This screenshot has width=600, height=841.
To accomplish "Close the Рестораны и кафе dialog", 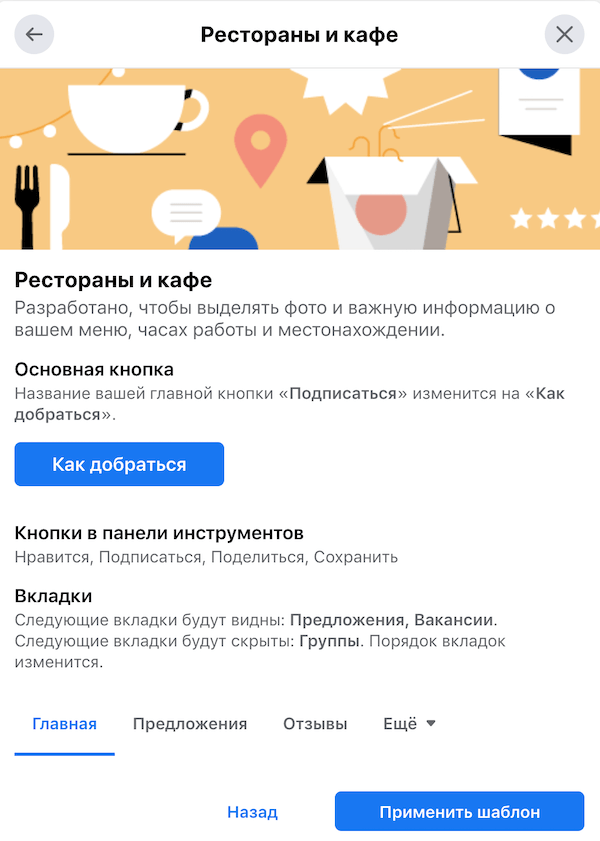I will [564, 35].
